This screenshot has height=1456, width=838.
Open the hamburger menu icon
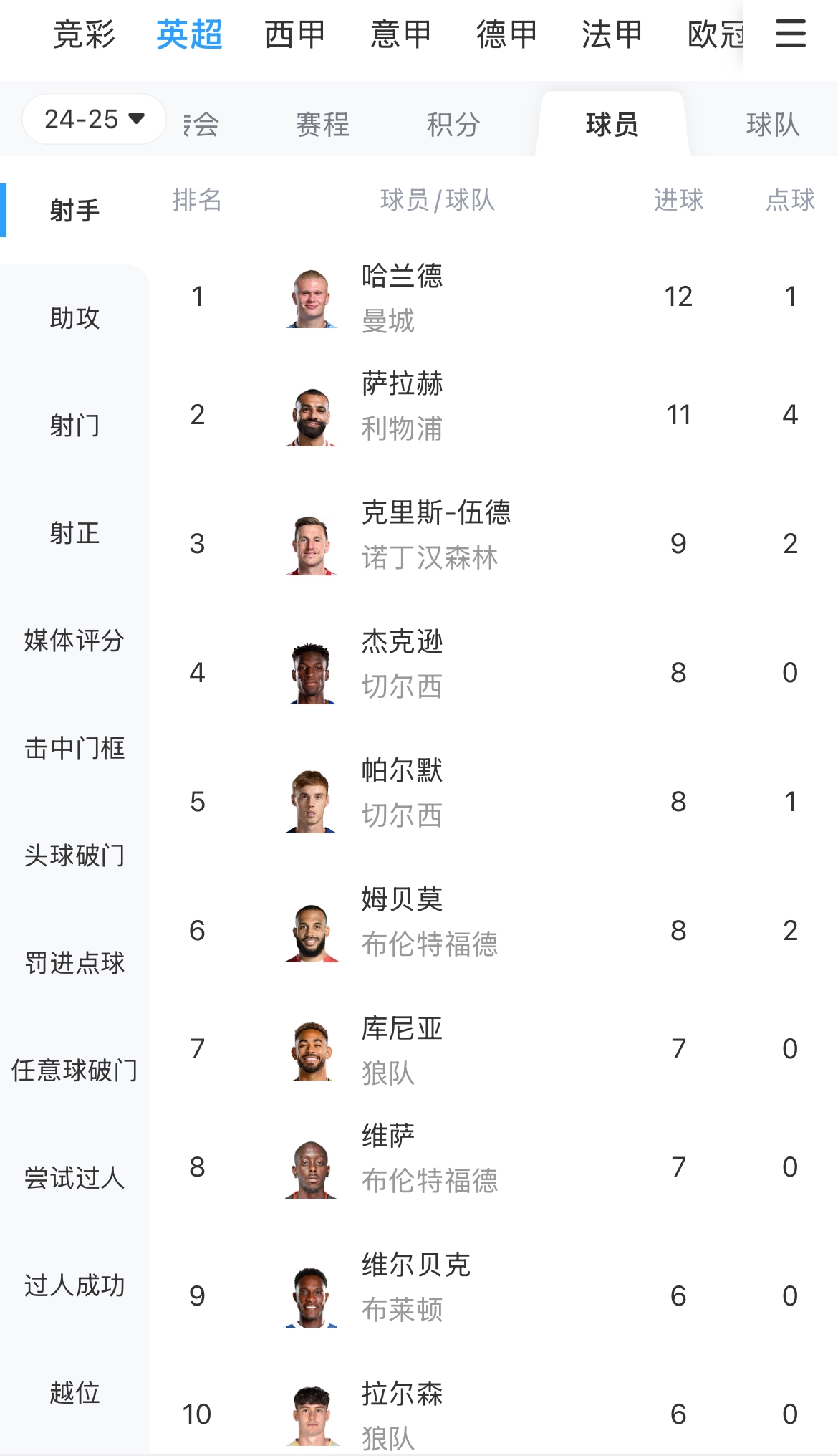pos(790,34)
